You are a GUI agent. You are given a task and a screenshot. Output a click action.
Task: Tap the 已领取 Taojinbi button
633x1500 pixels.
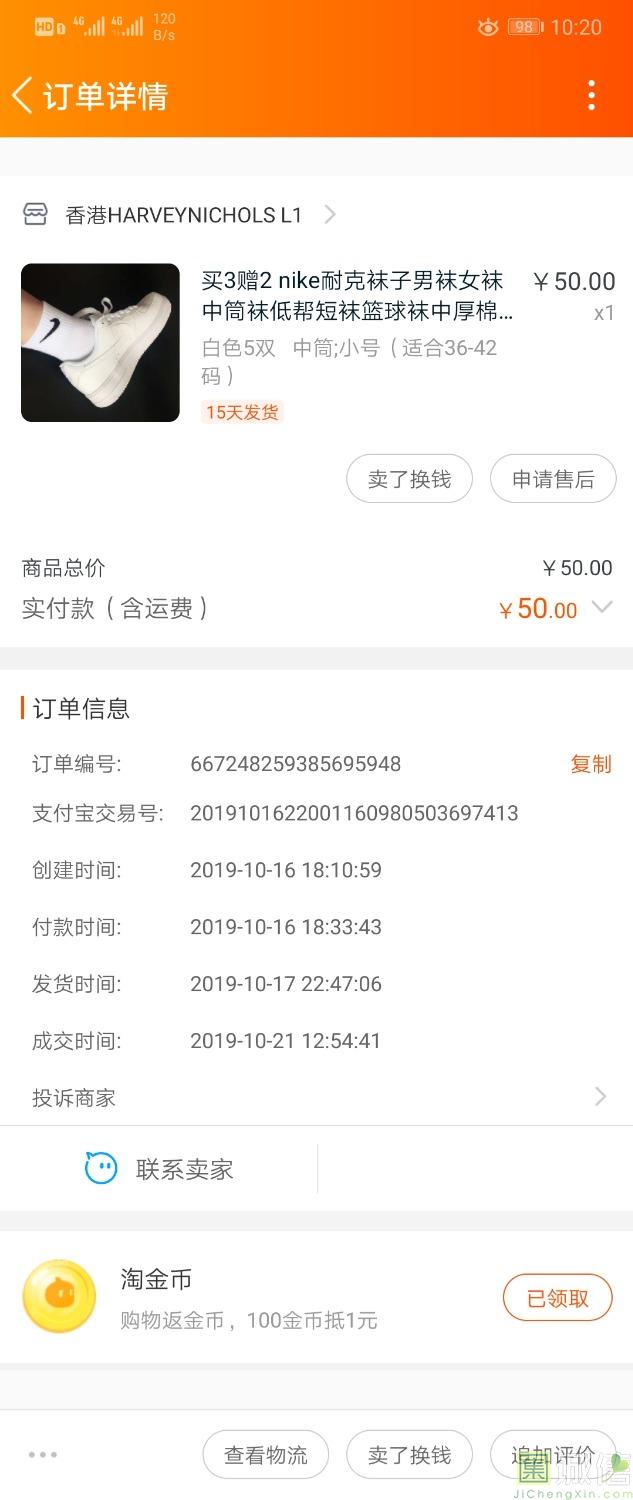tap(557, 1298)
